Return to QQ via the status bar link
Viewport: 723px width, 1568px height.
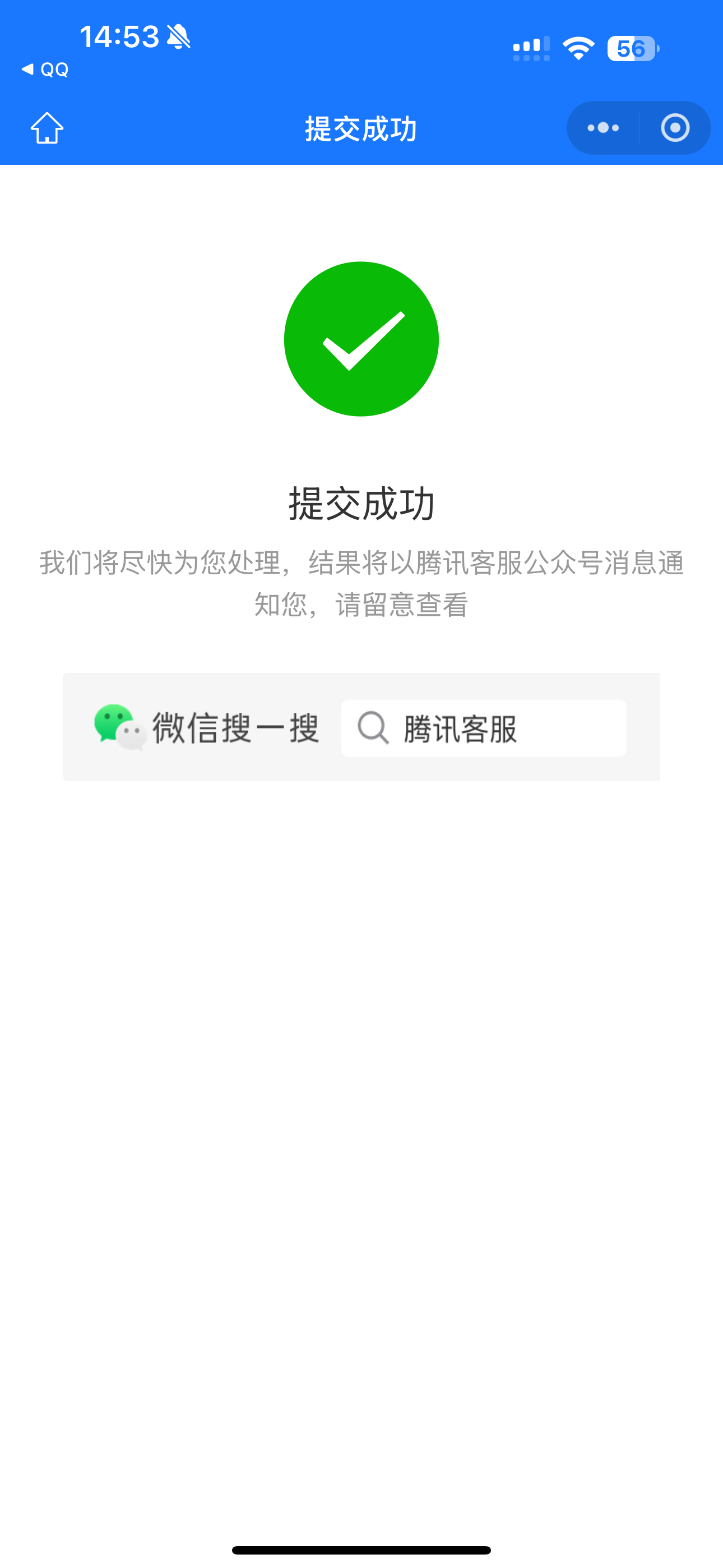pos(45,70)
